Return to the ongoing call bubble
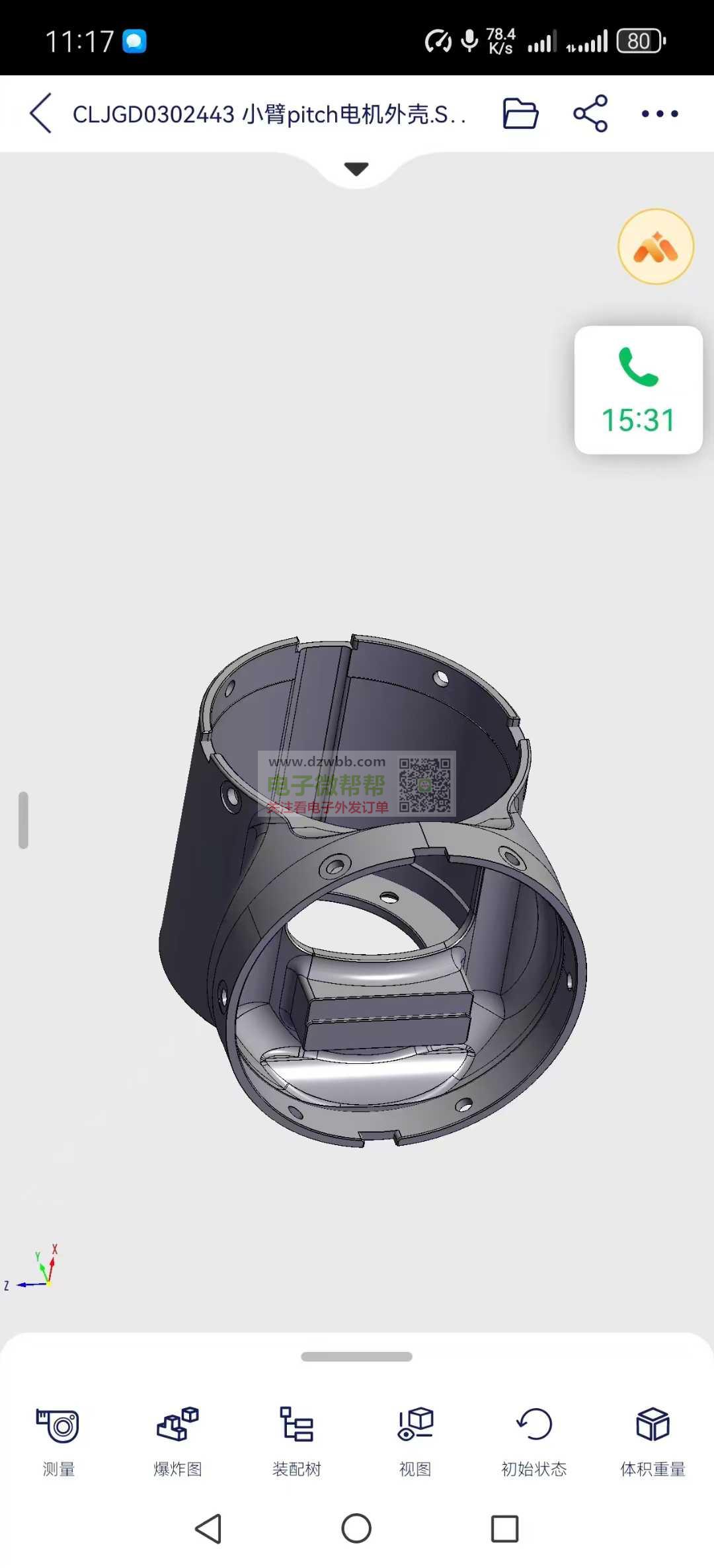Viewport: 714px width, 1568px height. 638,390
